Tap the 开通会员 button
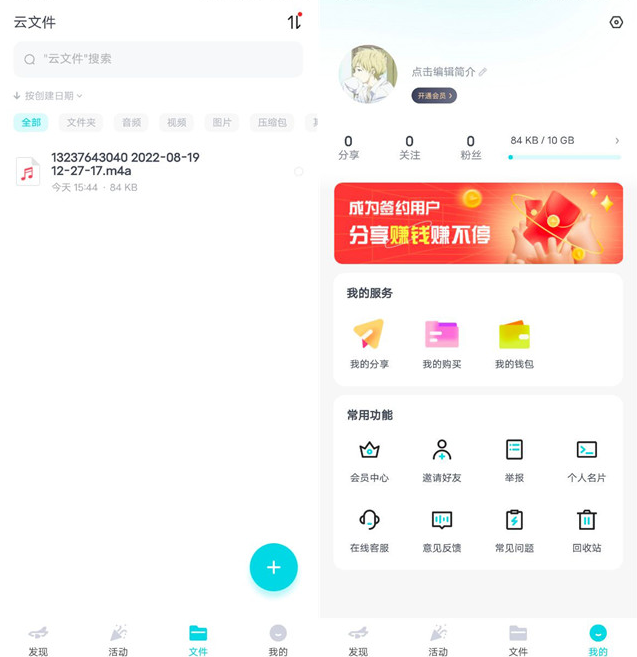Image resolution: width=637 pixels, height=657 pixels. tap(434, 96)
